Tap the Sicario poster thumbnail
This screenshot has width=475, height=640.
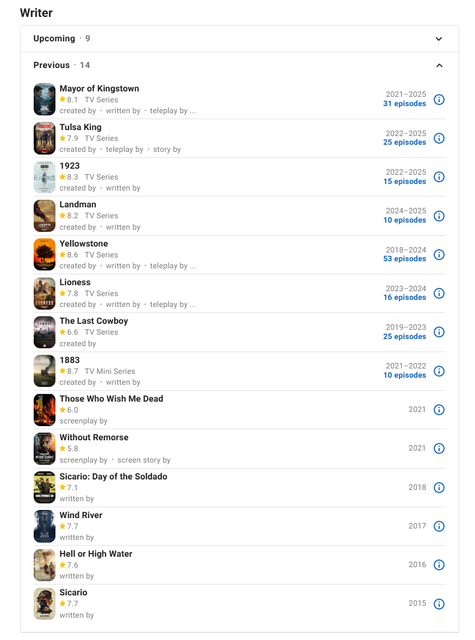[x=44, y=604]
